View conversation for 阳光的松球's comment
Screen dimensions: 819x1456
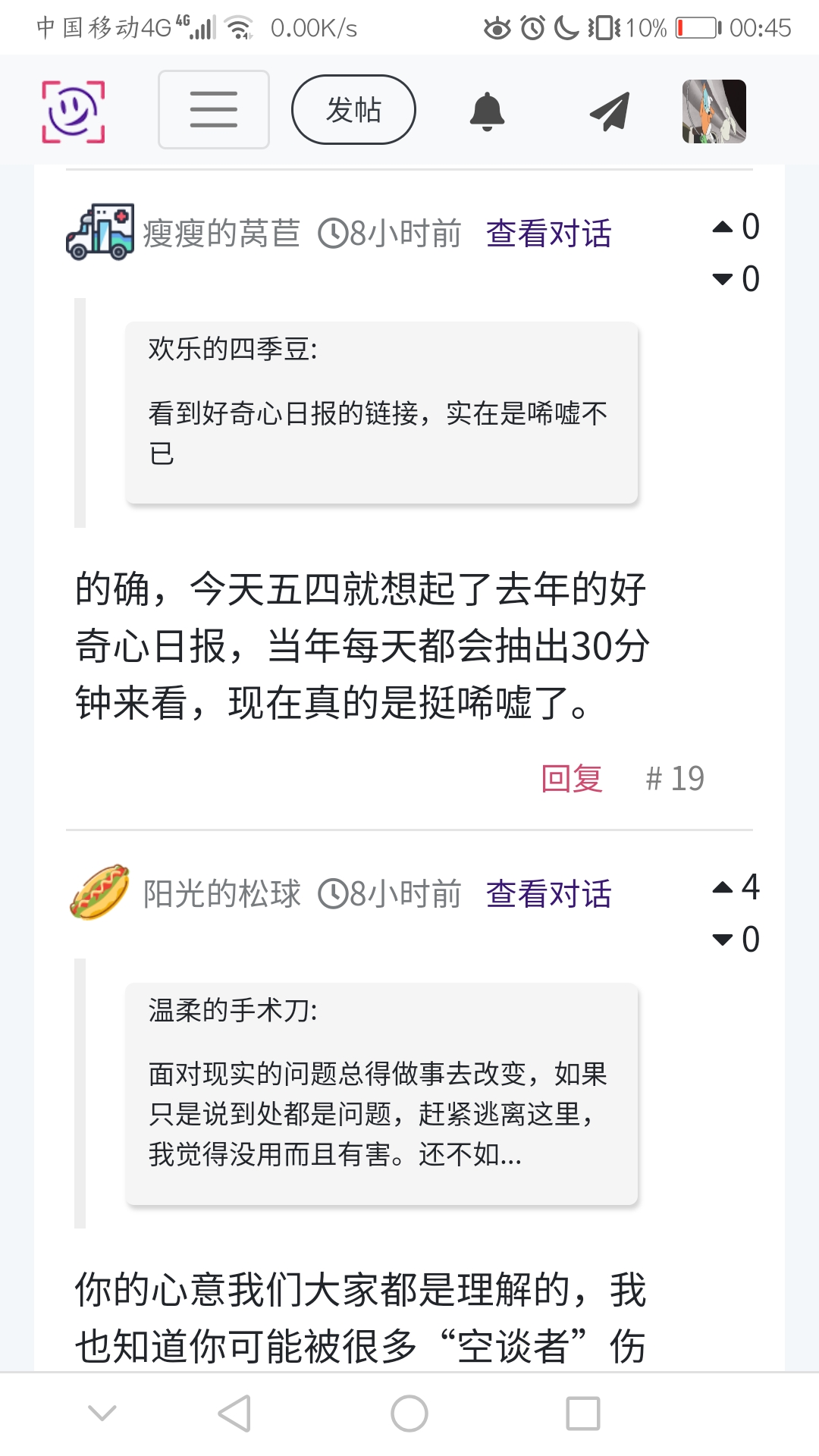(x=548, y=894)
